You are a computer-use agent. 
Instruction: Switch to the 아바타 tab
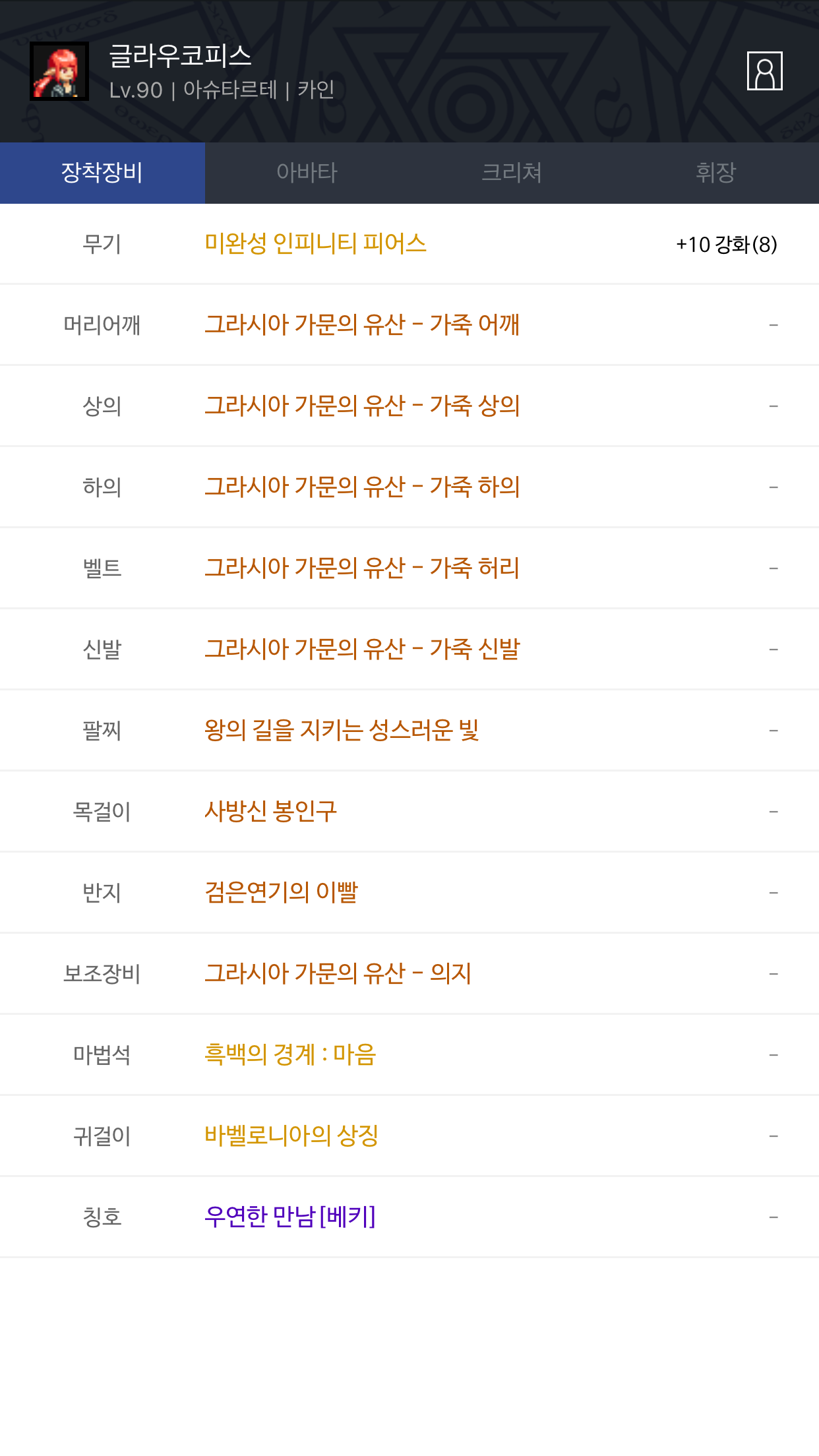point(307,173)
